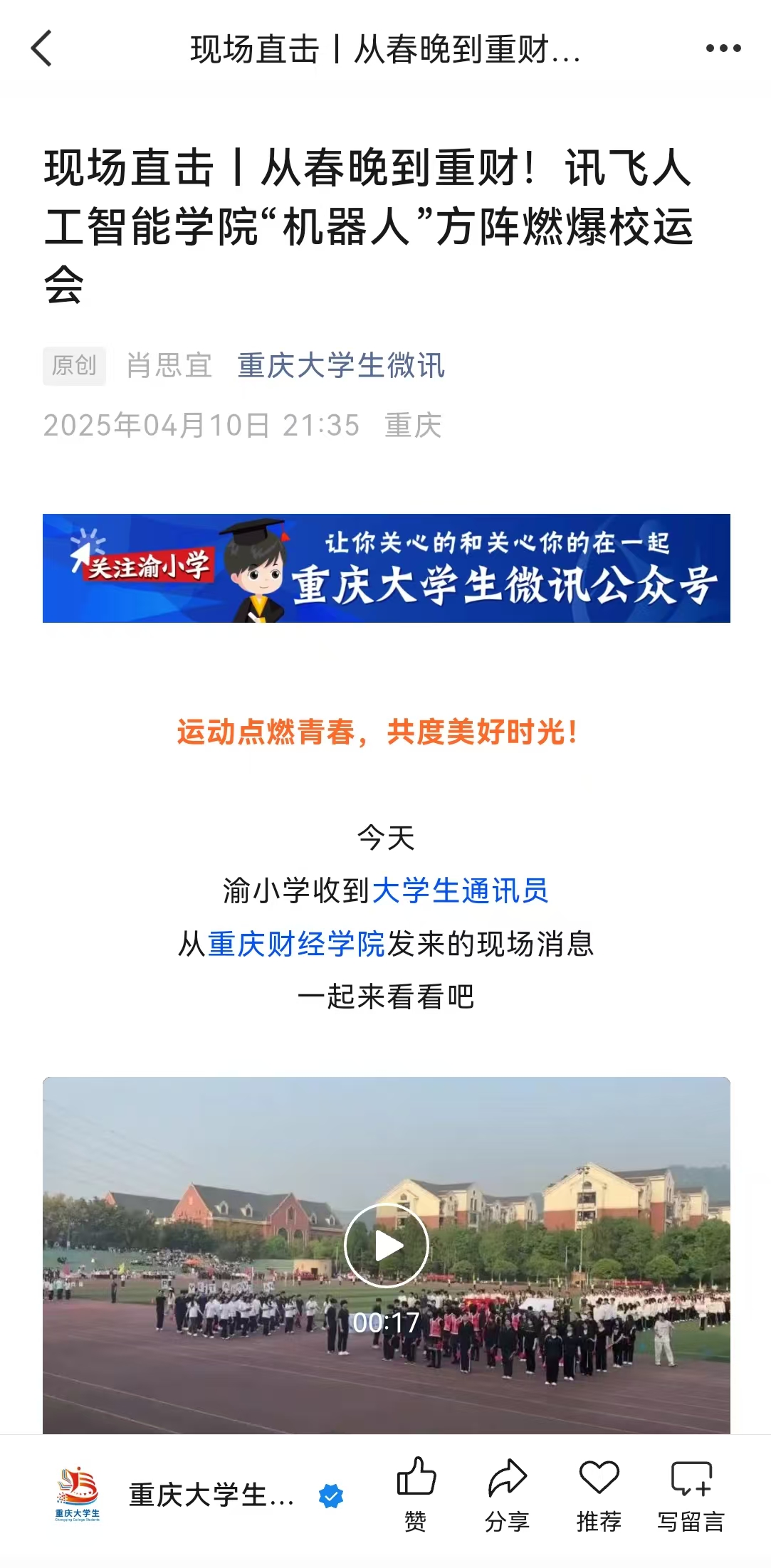Like the article with 赞
The height and width of the screenshot is (1568, 771).
(x=416, y=1493)
